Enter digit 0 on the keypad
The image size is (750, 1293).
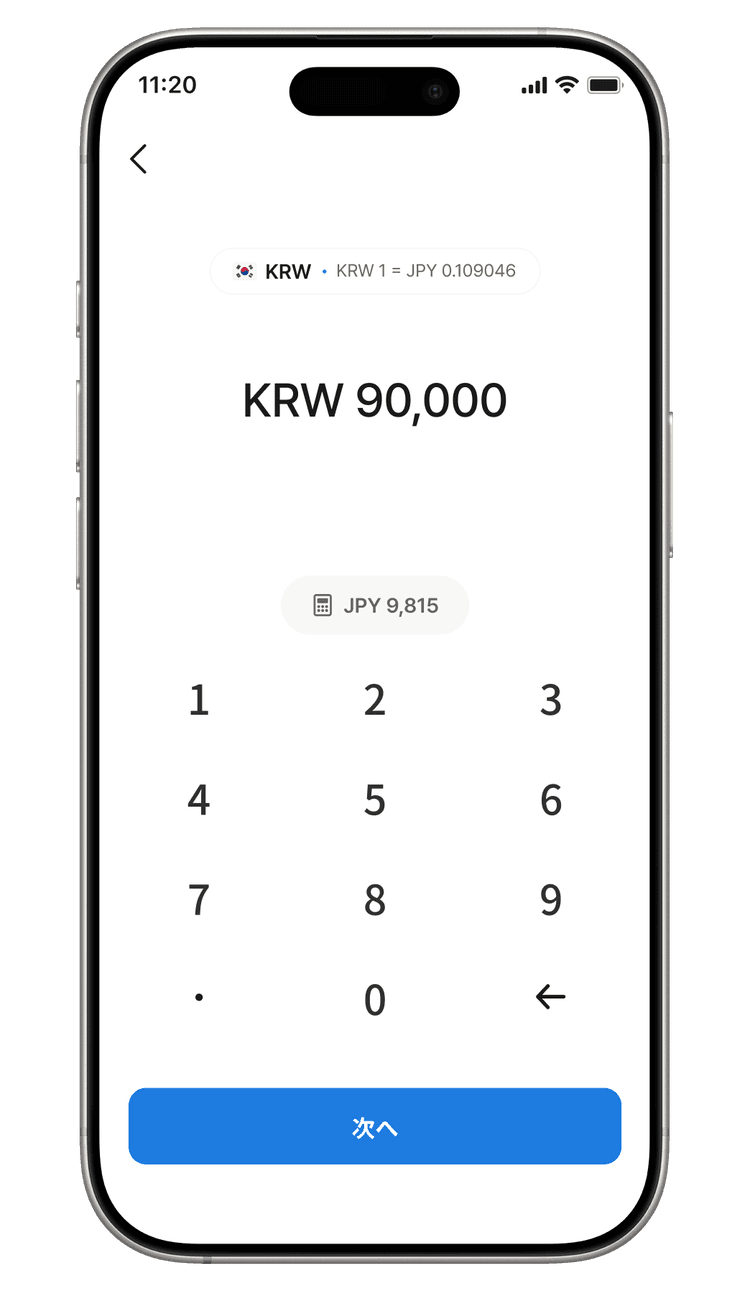375,999
